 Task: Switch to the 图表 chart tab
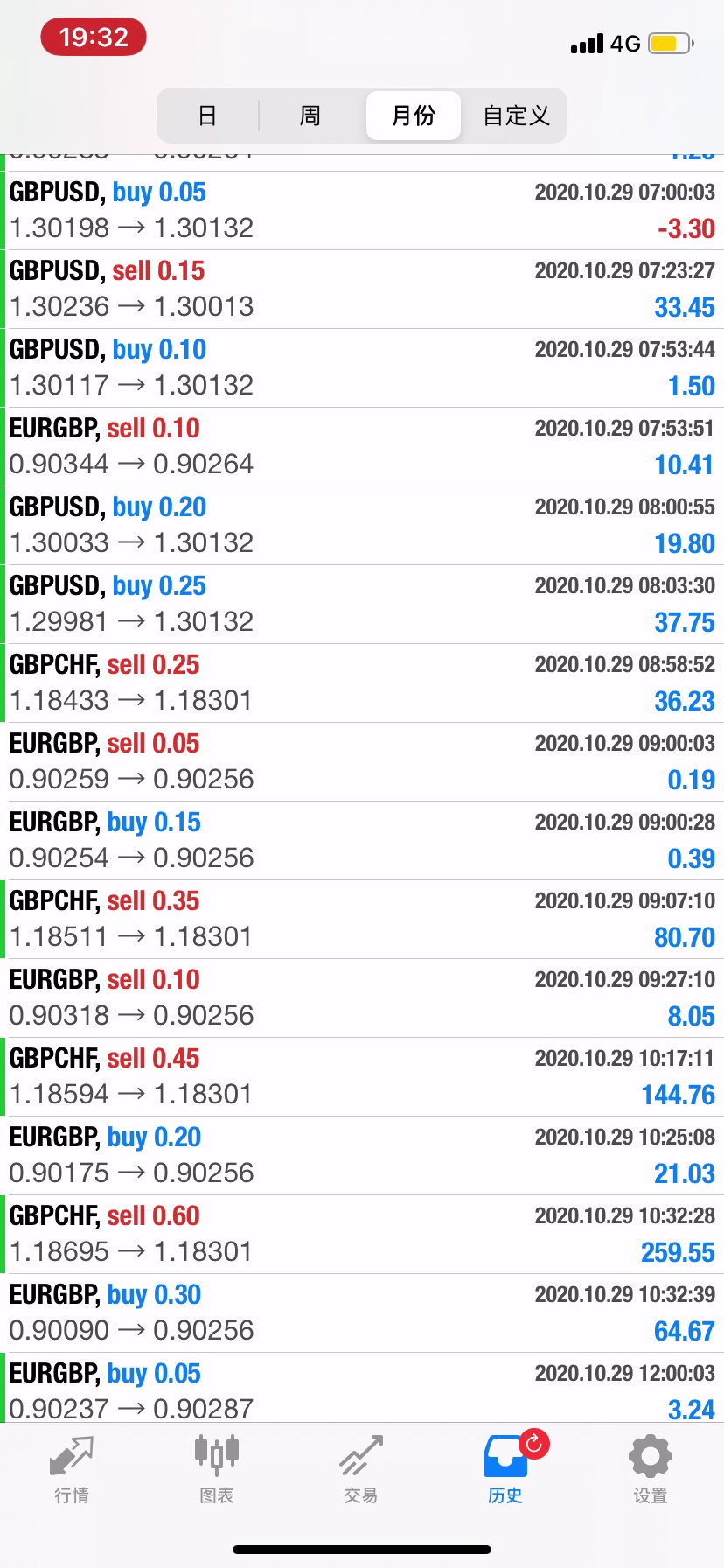pos(216,1469)
